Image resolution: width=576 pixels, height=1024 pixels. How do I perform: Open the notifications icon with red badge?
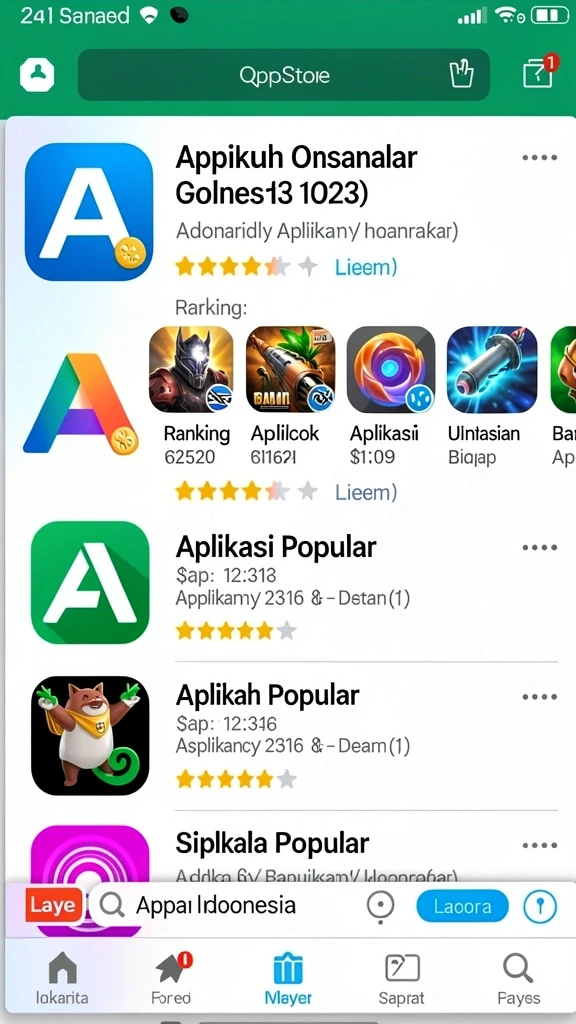pyautogui.click(x=539, y=72)
